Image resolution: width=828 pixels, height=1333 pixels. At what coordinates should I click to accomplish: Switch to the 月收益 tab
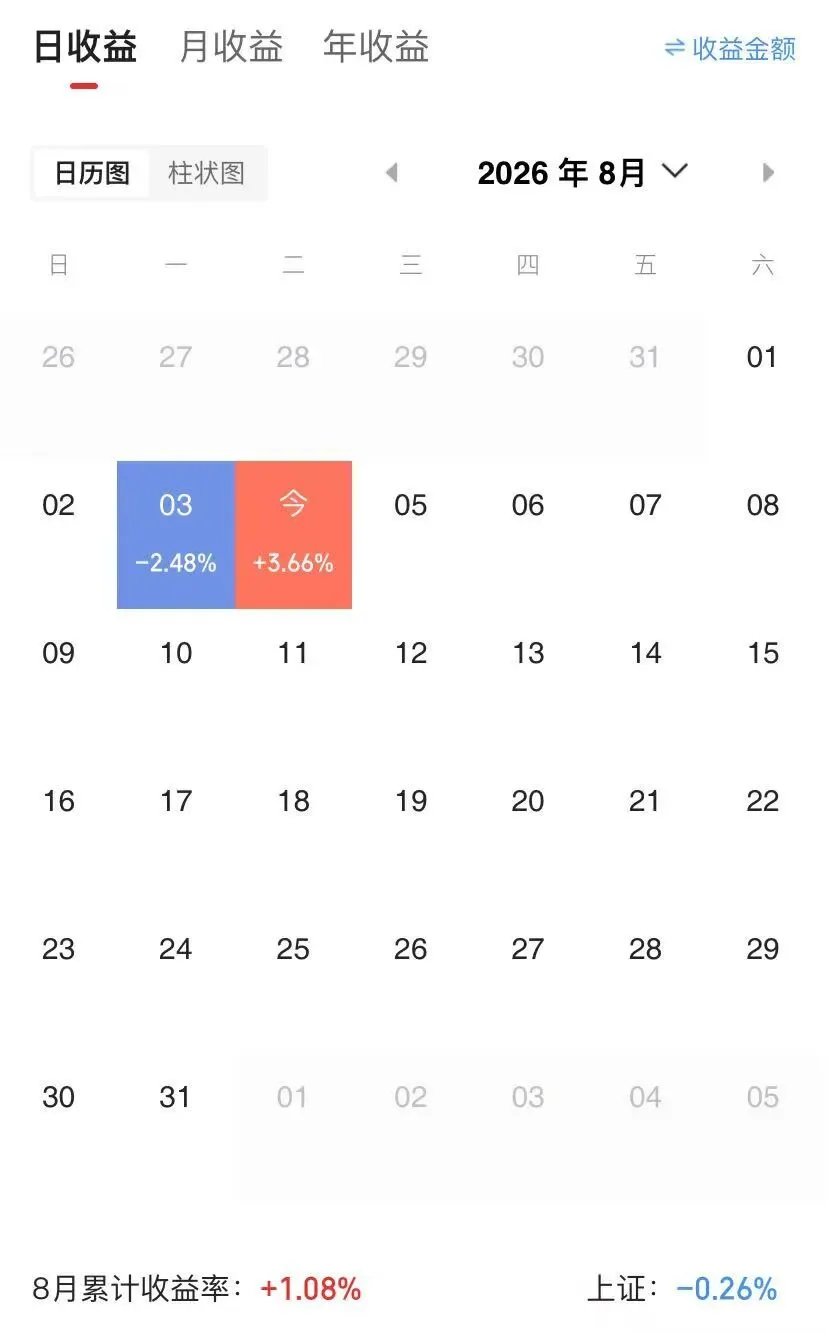coord(231,47)
